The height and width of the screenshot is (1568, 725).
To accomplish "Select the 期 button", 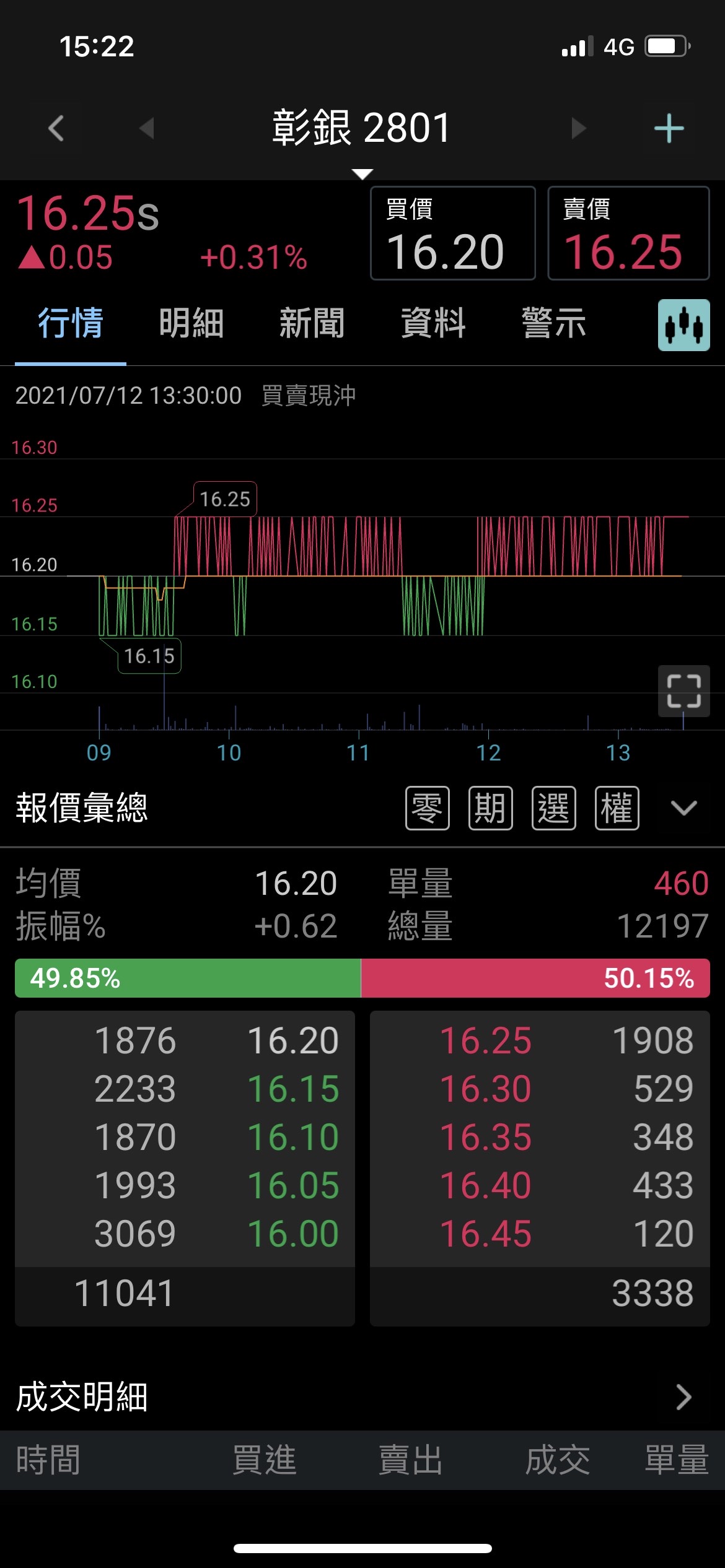I will pyautogui.click(x=491, y=808).
